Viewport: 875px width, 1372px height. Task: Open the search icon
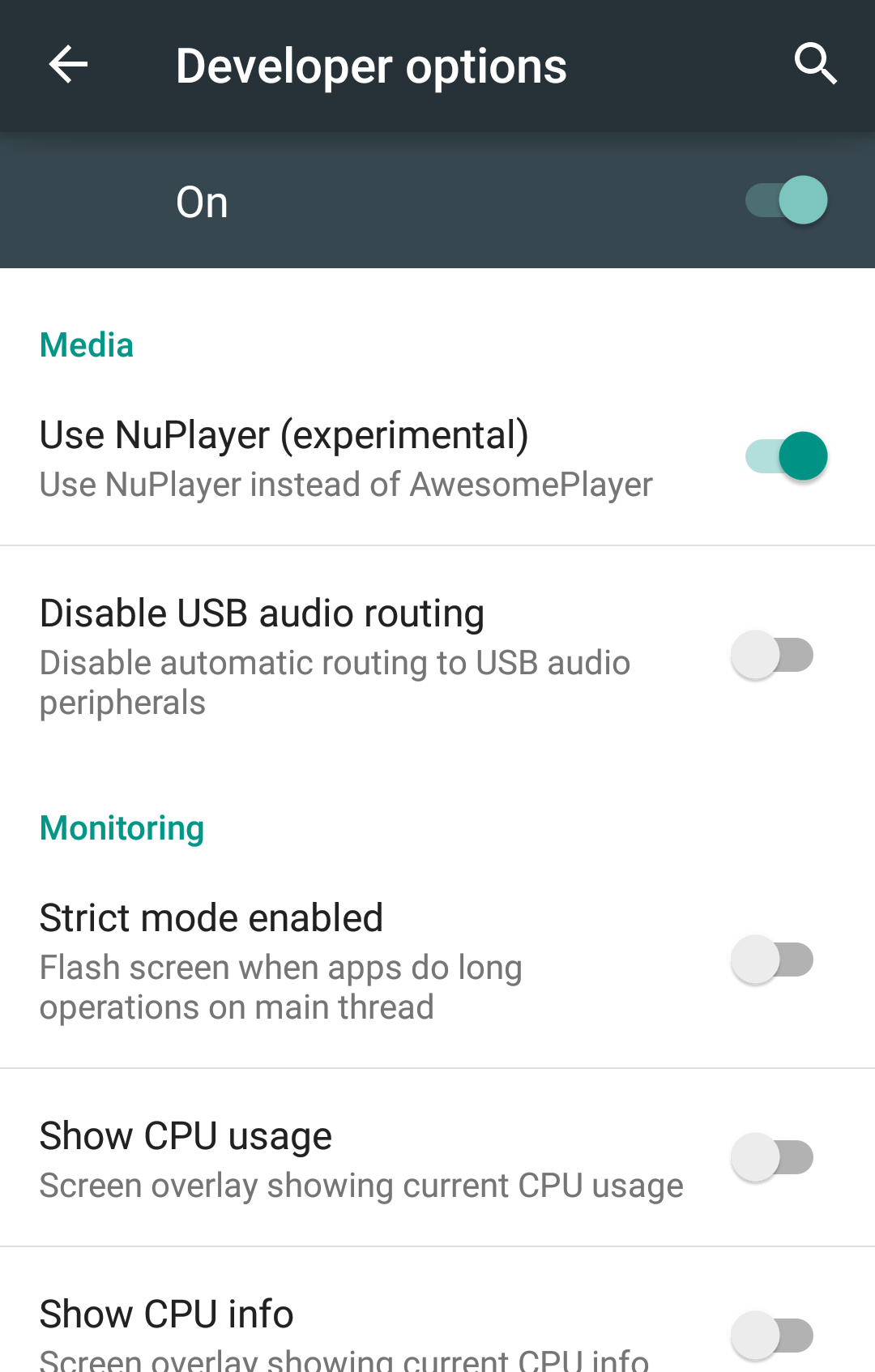point(816,65)
